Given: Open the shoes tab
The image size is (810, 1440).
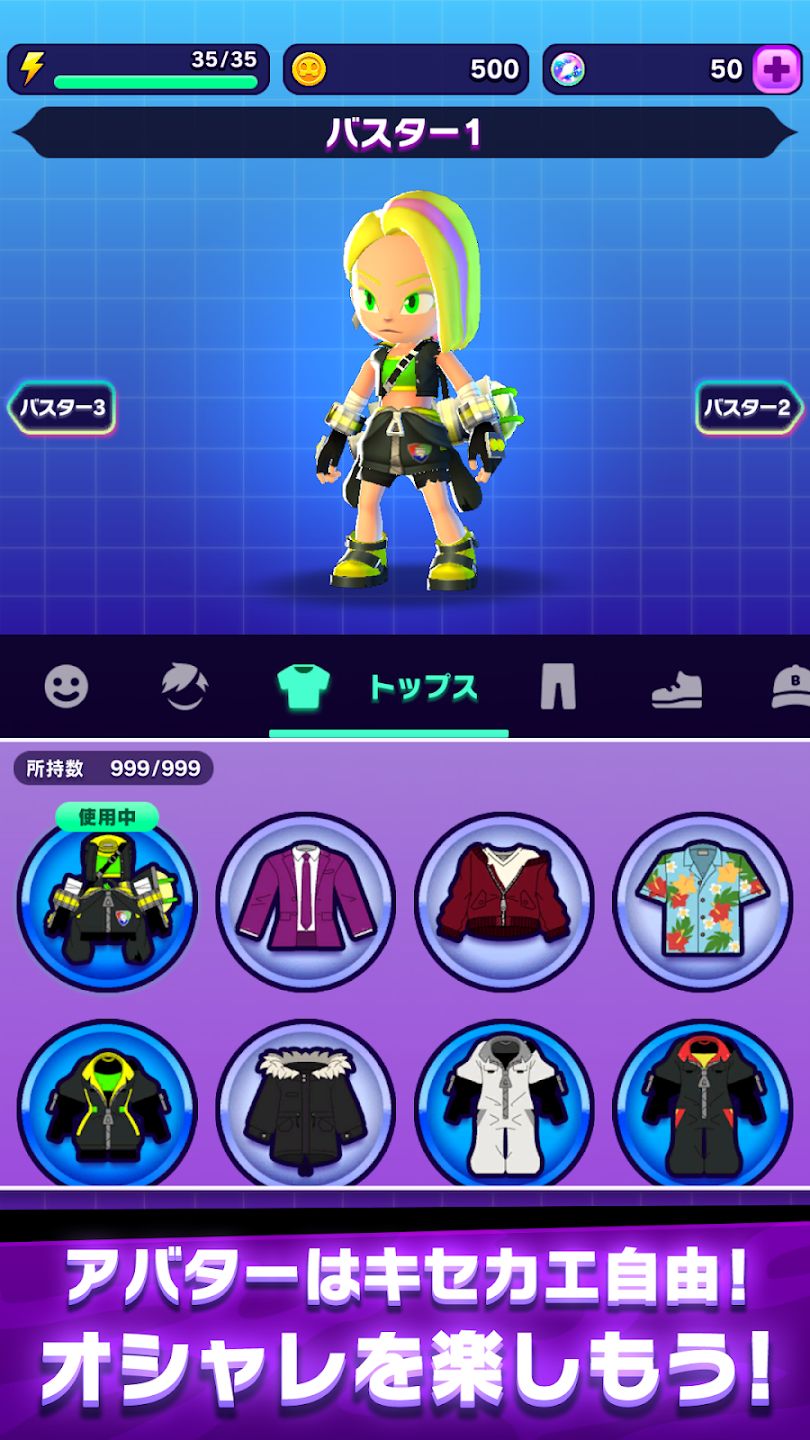Looking at the screenshot, I should click(x=676, y=688).
